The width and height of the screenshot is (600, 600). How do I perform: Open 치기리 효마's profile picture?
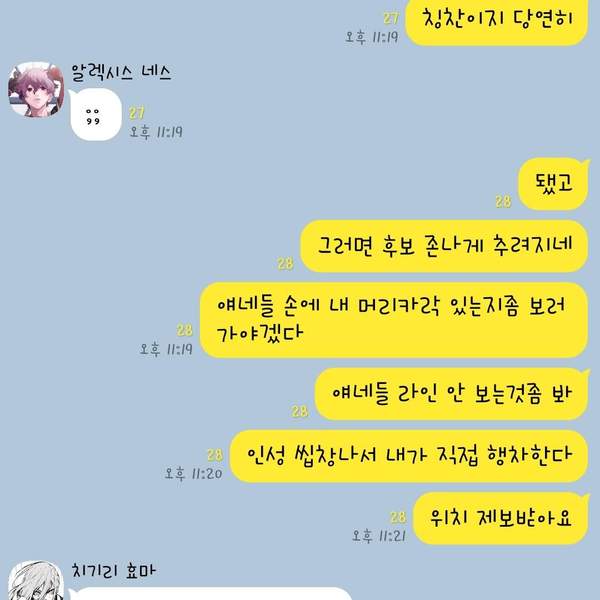click(37, 585)
